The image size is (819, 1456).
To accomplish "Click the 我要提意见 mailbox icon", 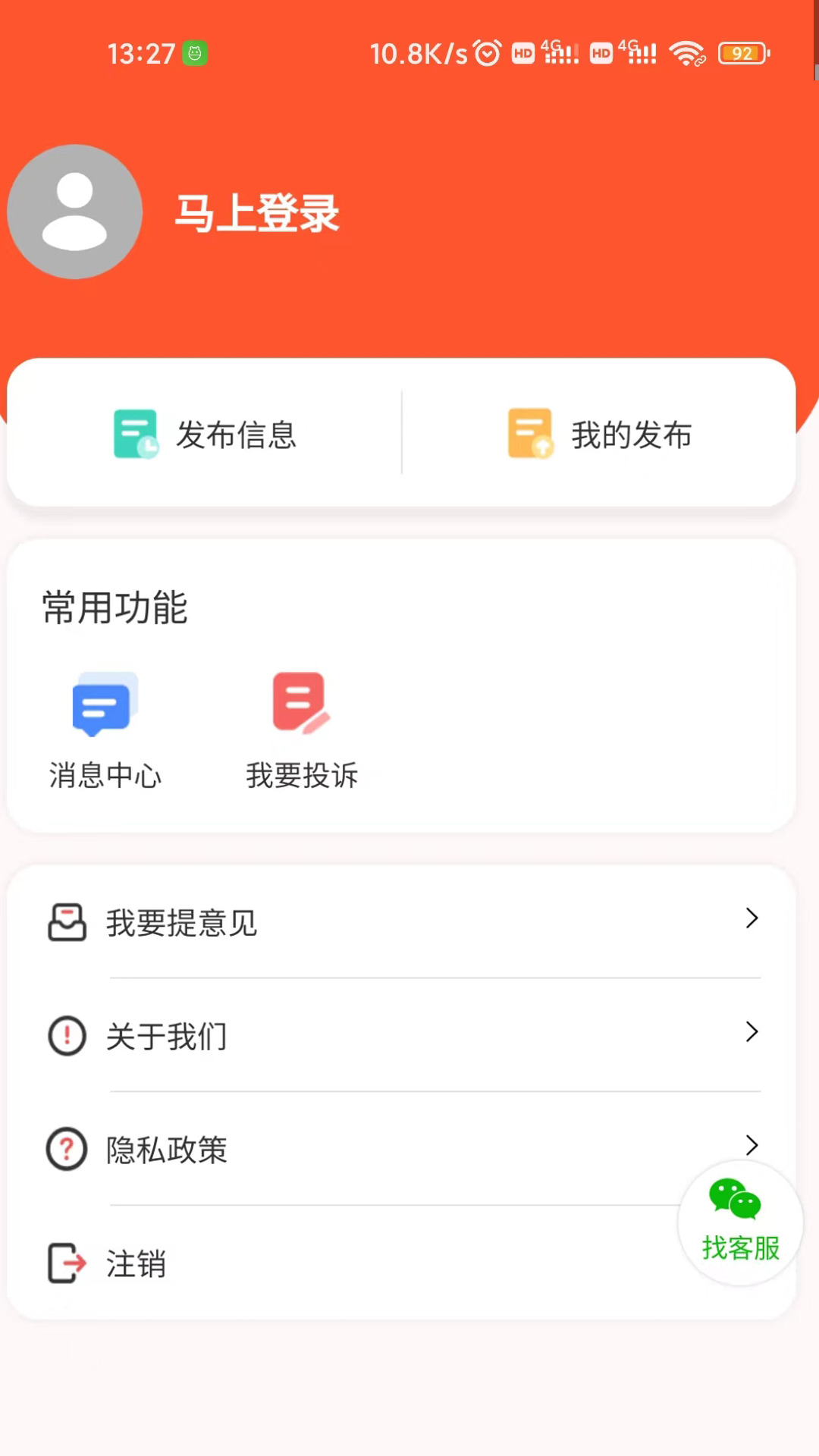I will 67,922.
